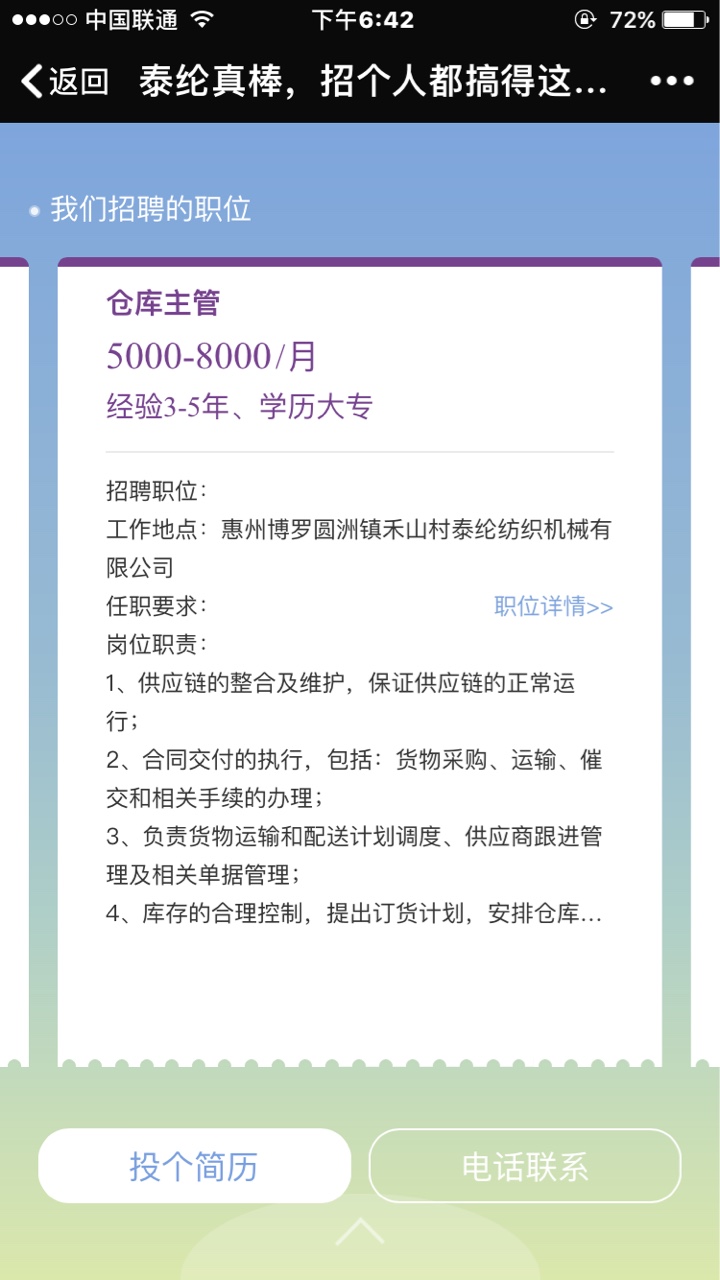The image size is (720, 1280).
Task: Go back with the 返回 button
Action: click(65, 81)
